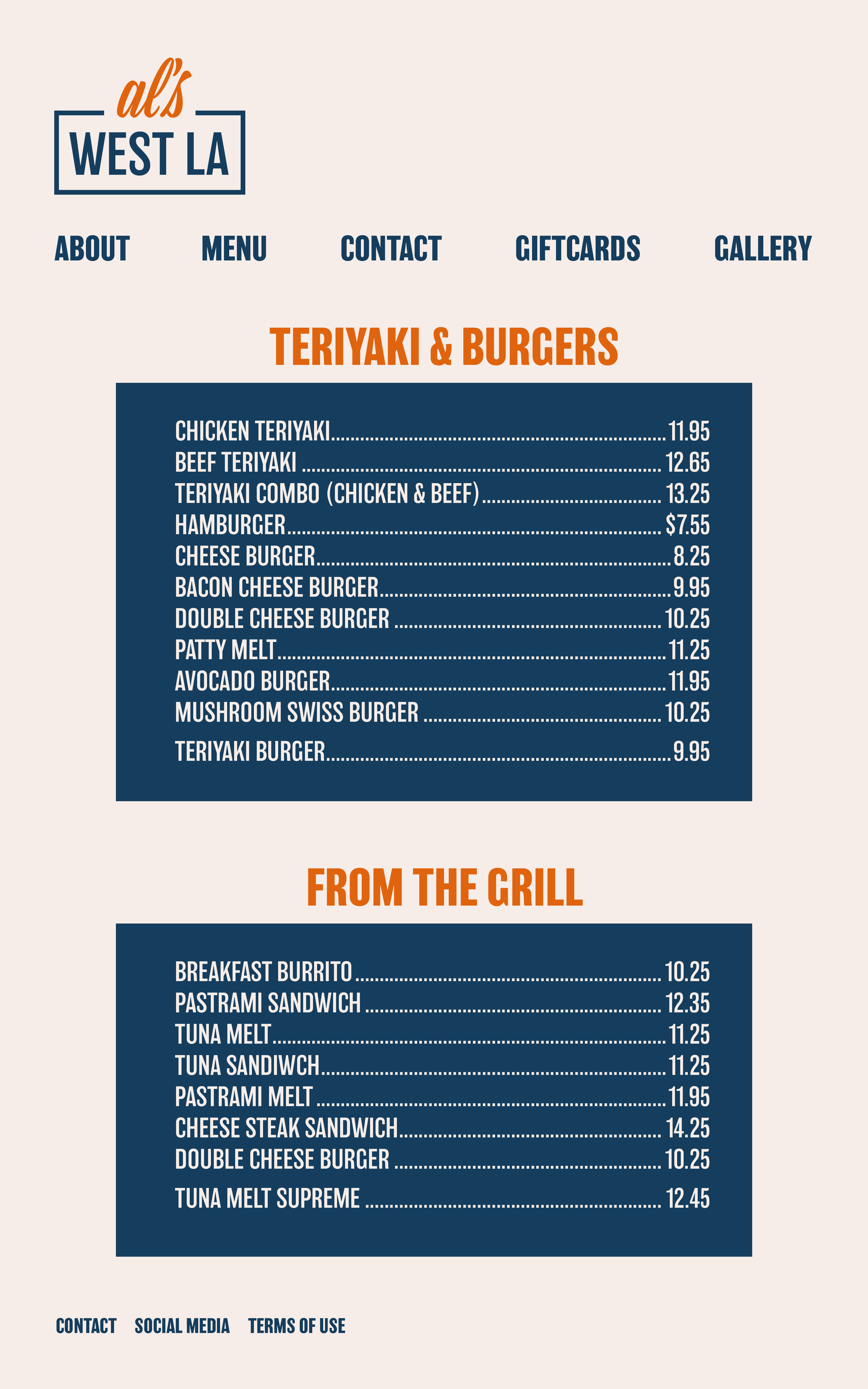
Task: Tap the Contact link in the footer
Action: point(86,1326)
